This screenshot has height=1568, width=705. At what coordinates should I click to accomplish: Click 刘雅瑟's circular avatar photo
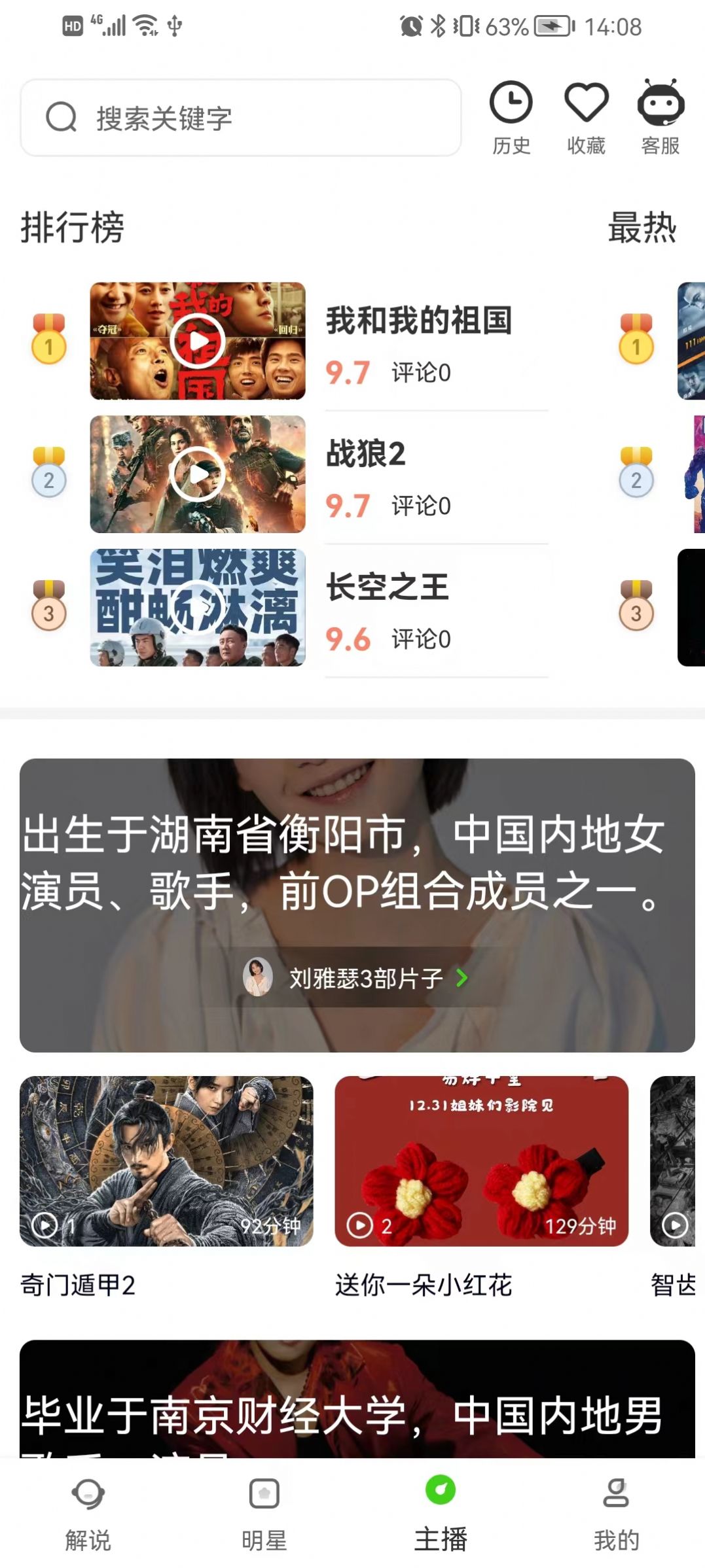pyautogui.click(x=258, y=978)
